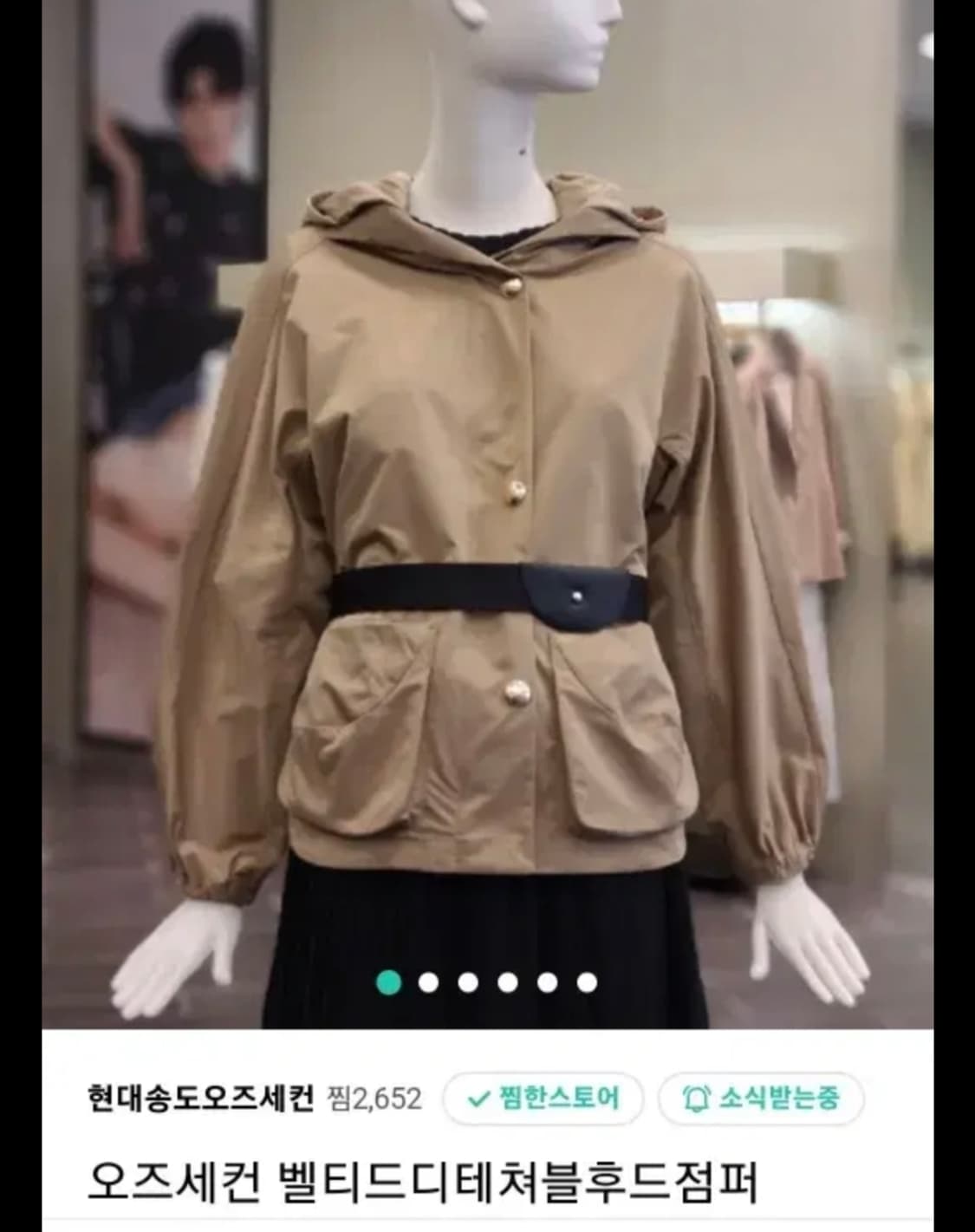Click the fifth carousel dot

pos(548,982)
